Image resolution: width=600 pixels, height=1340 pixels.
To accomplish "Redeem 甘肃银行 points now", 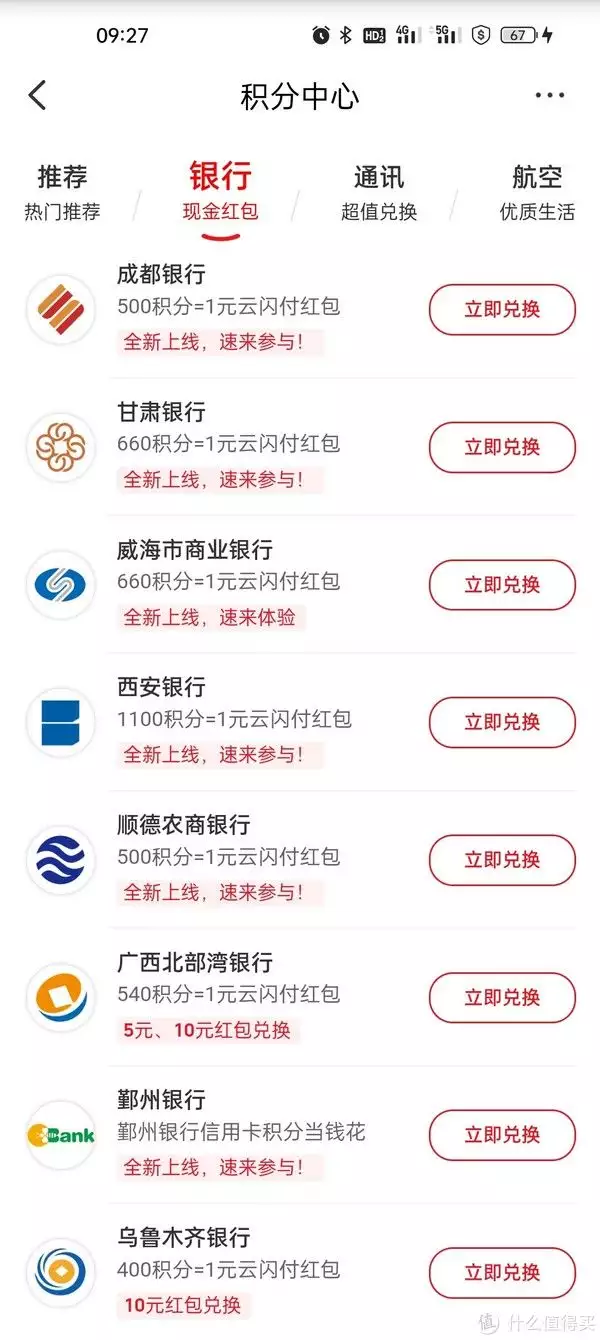I will point(502,447).
